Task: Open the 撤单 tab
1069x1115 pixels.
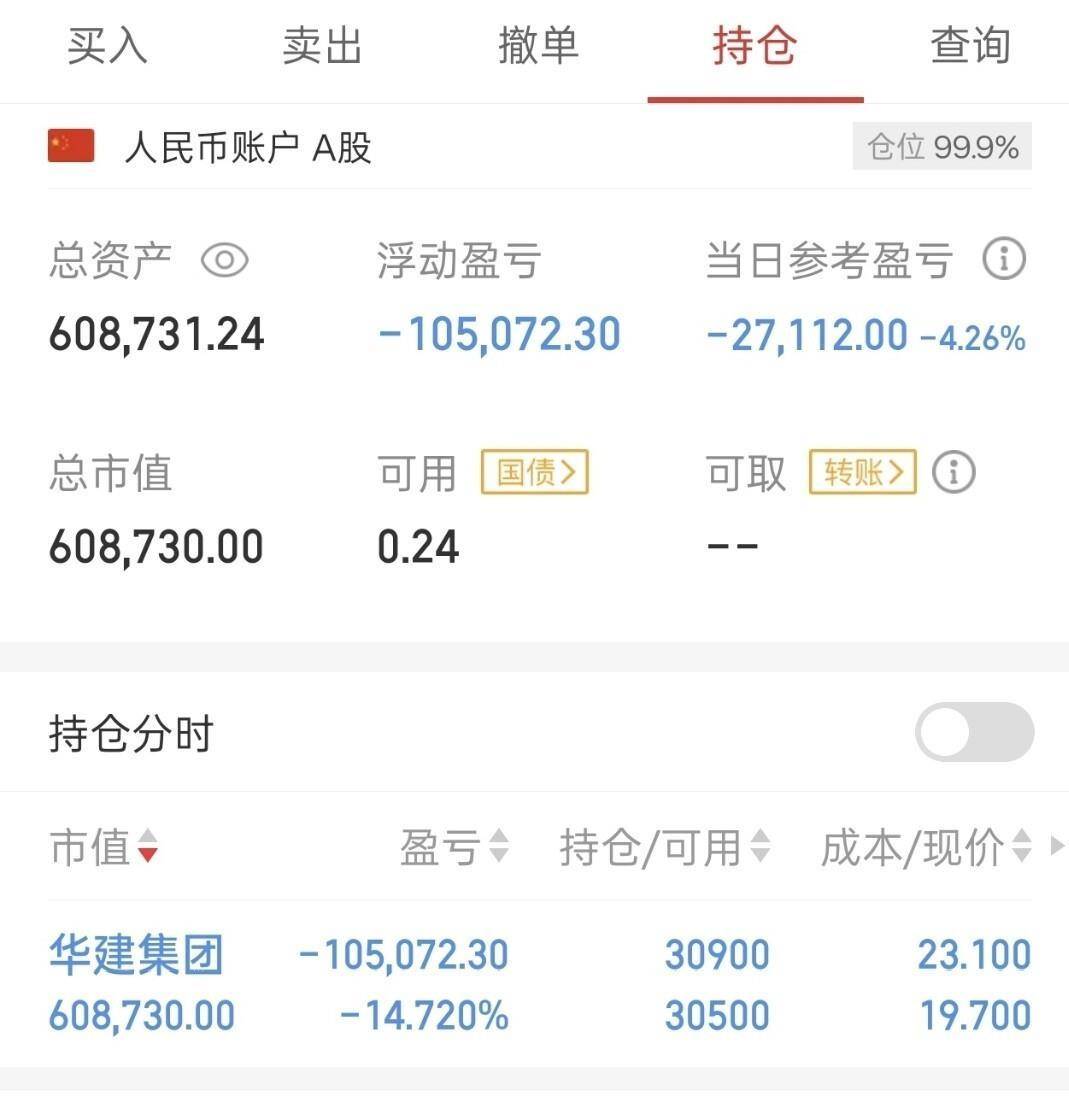Action: coord(538,47)
